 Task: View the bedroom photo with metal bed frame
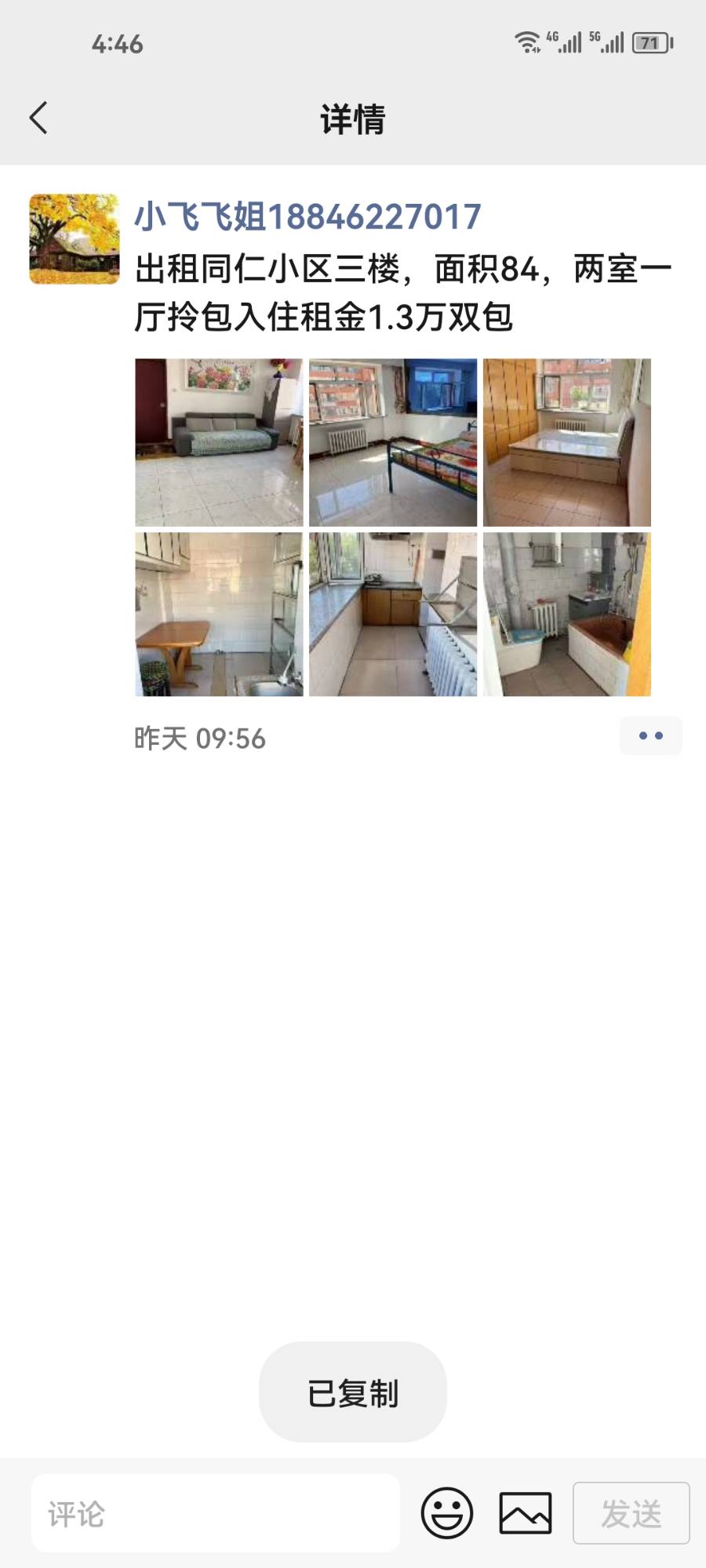pyautogui.click(x=393, y=442)
